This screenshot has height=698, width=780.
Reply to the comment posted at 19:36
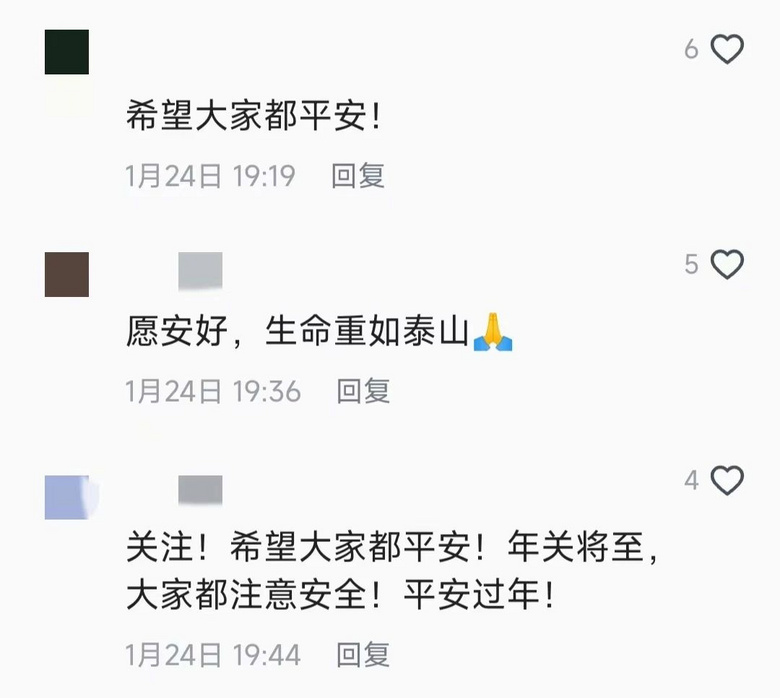(363, 391)
